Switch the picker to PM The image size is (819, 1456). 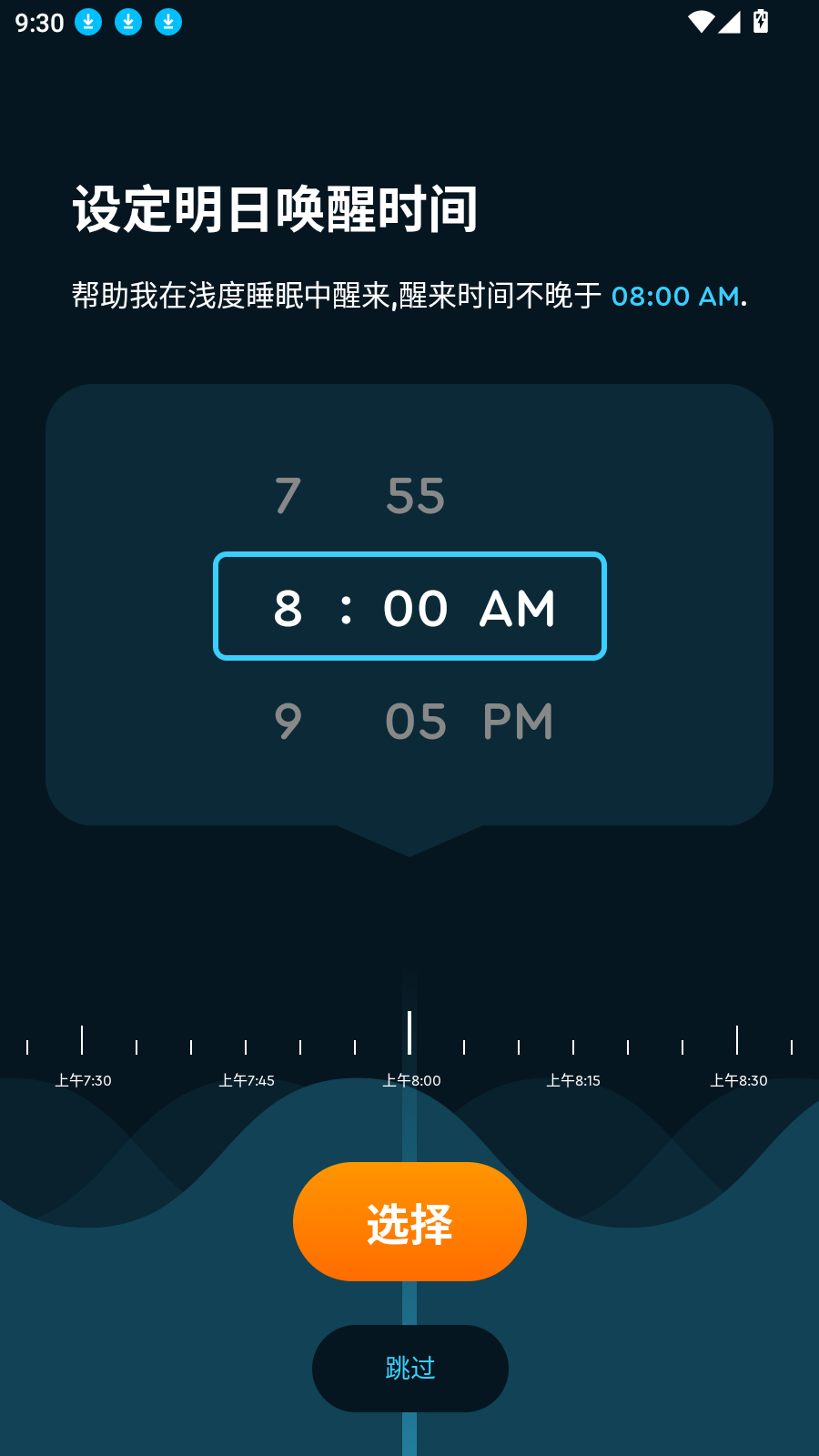point(518,722)
